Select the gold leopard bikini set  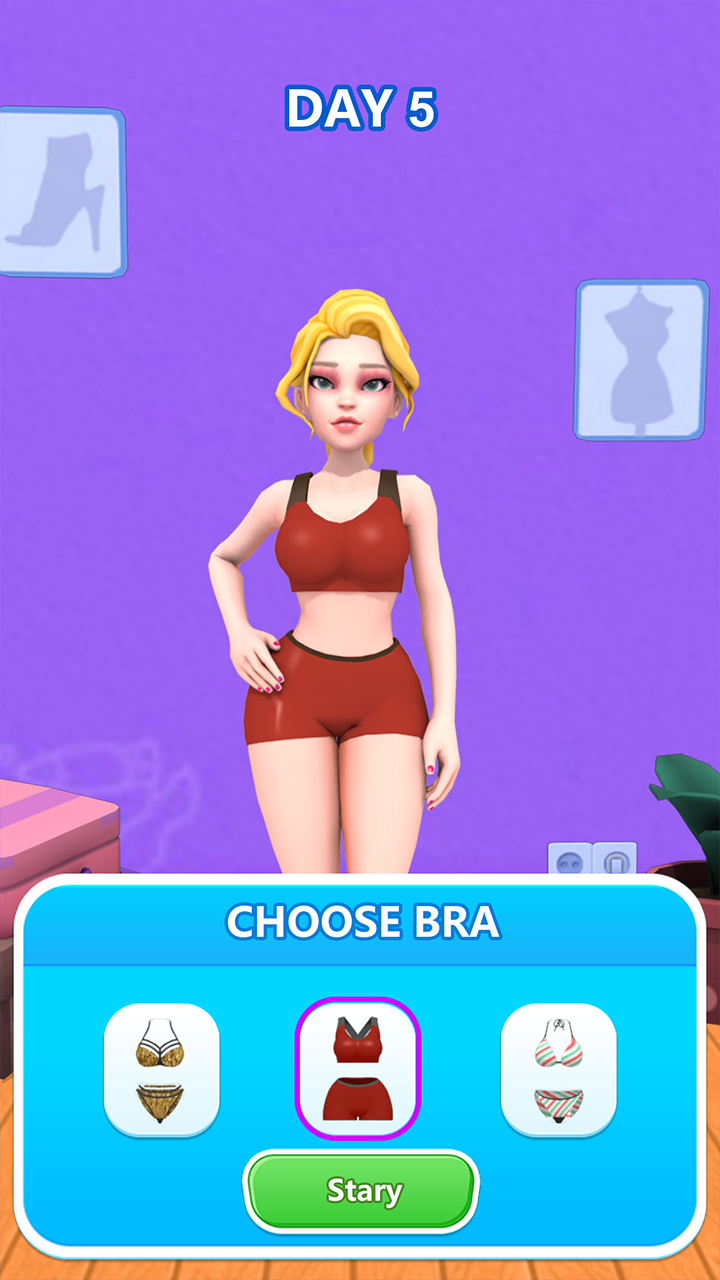pos(161,1070)
